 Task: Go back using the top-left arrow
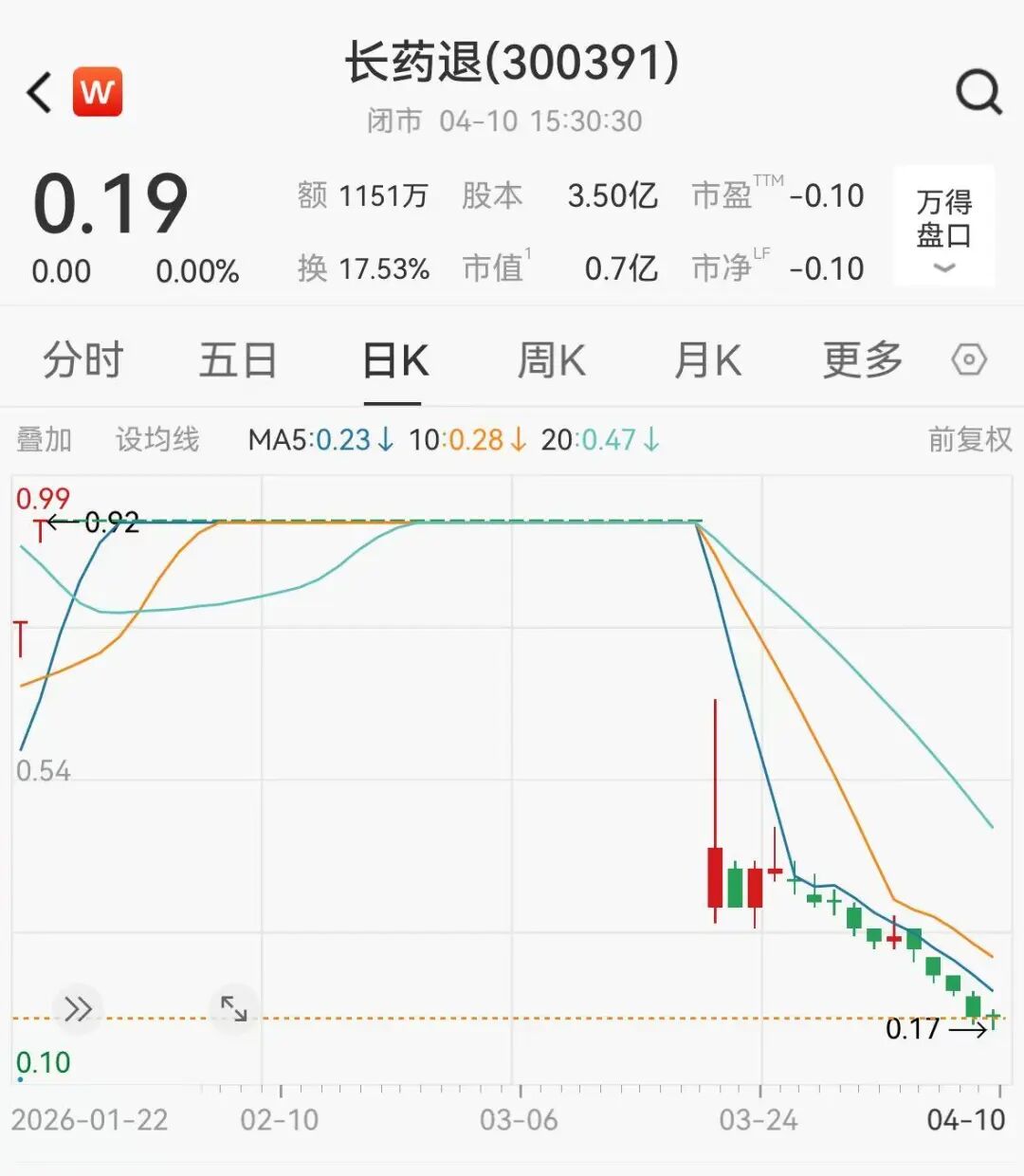point(40,93)
